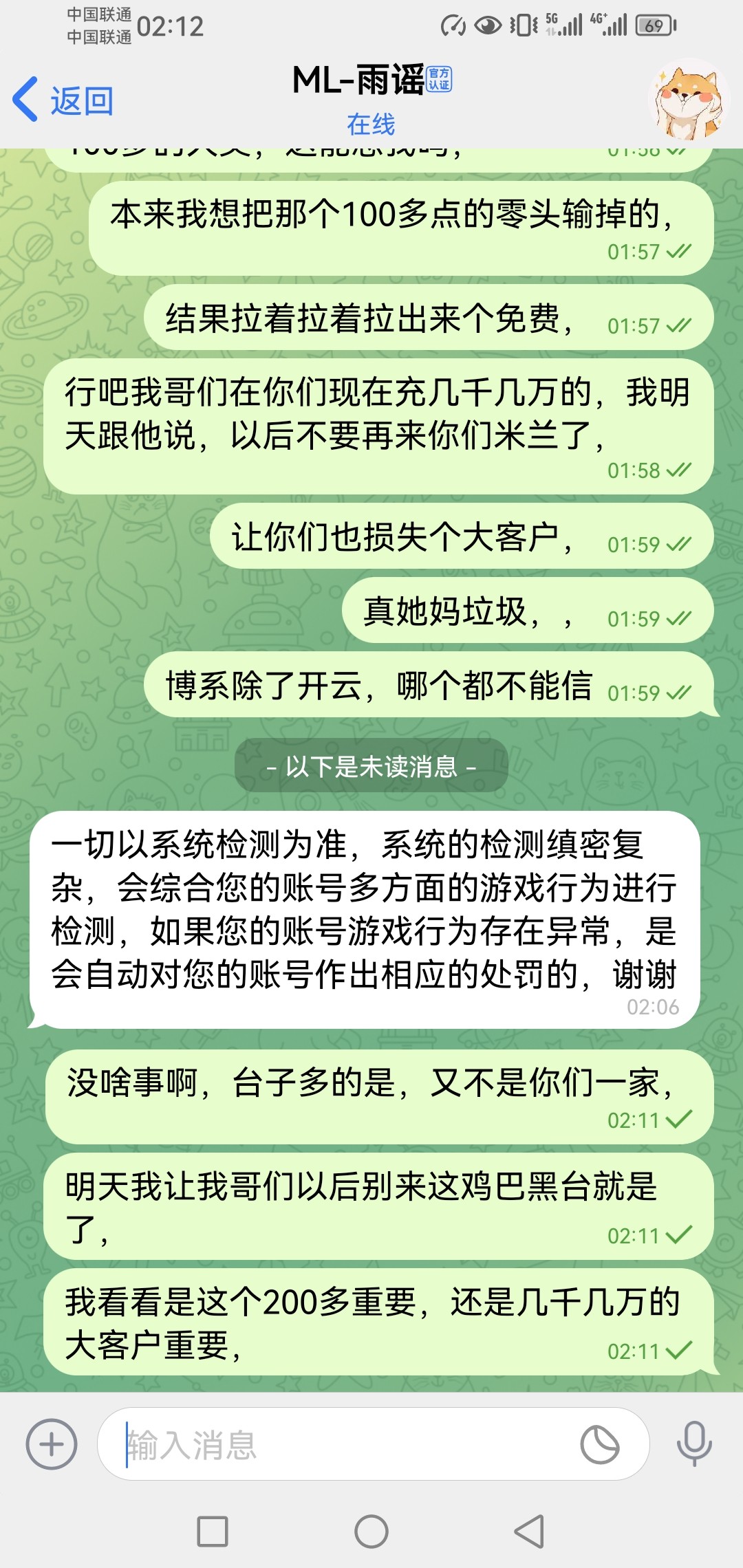743x1568 pixels.
Task: Go back using the 返回 button
Action: [63, 100]
